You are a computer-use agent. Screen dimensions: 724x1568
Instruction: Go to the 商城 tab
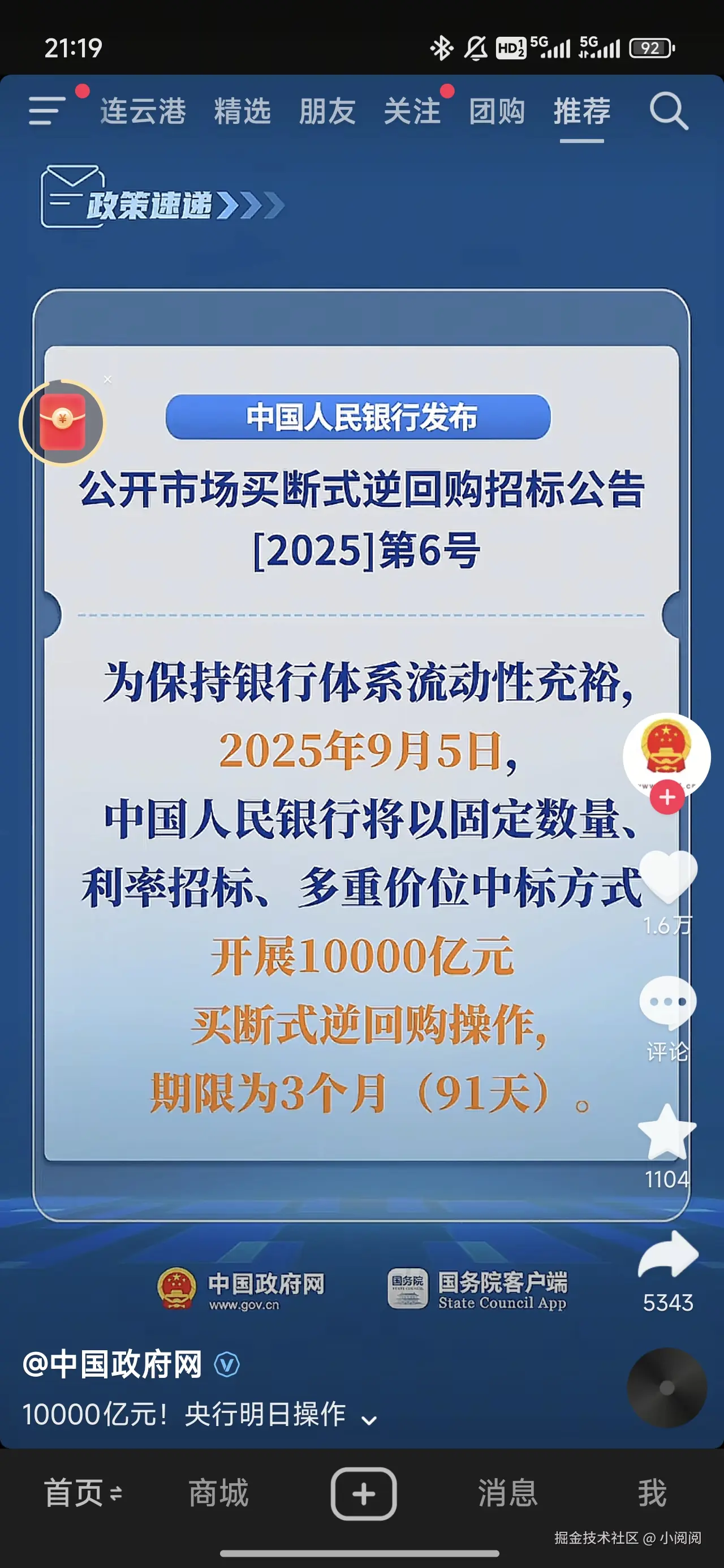[x=218, y=1493]
